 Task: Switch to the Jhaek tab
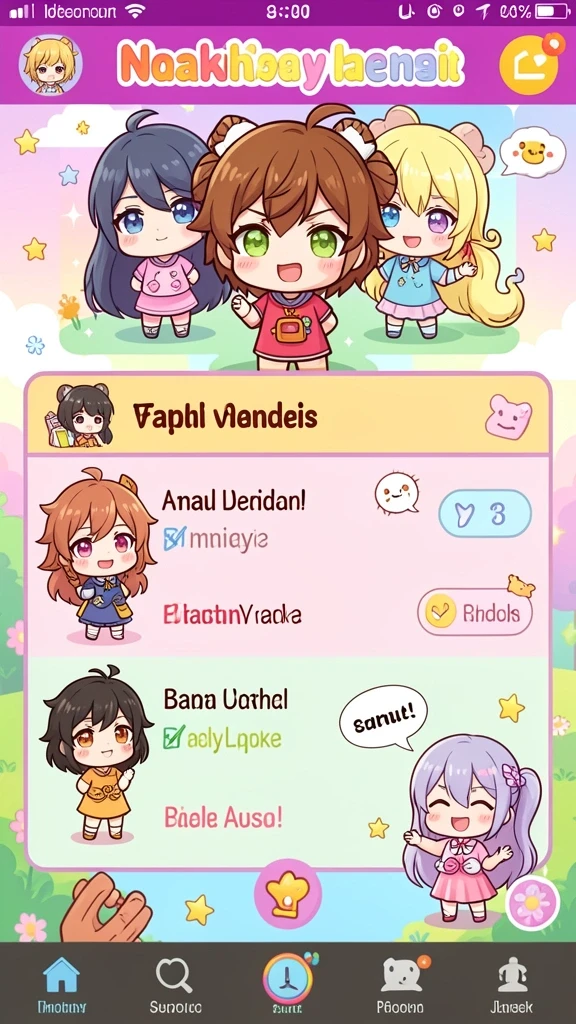point(511,985)
